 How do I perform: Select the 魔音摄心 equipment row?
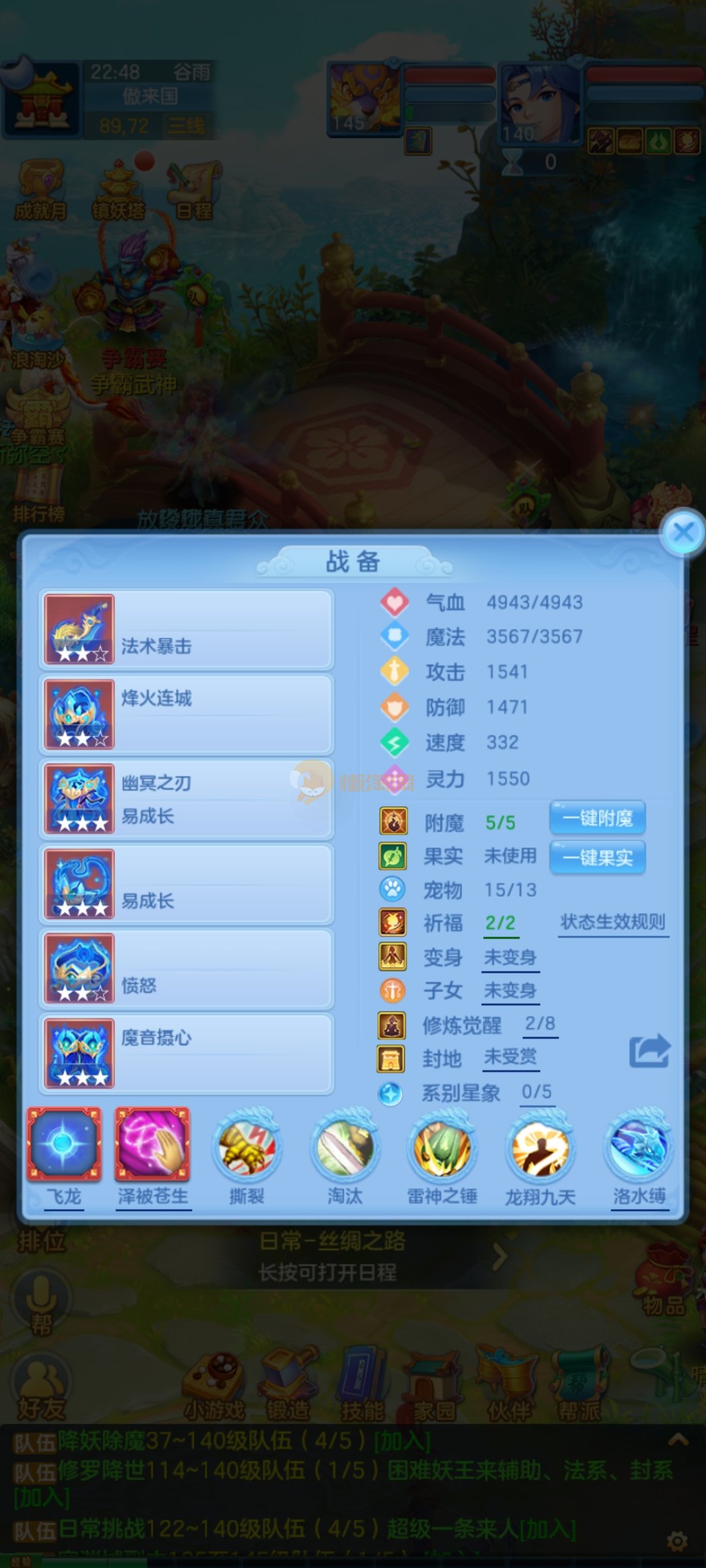[x=187, y=1053]
